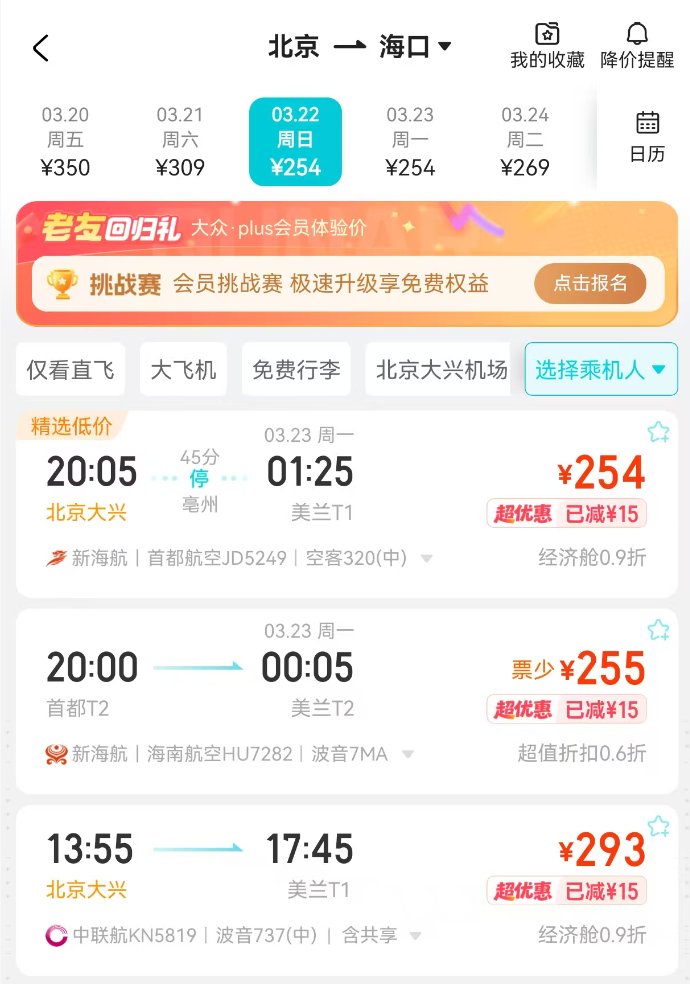This screenshot has width=690, height=984.
Task: Open the 选择乘机人 dropdown
Action: click(601, 370)
